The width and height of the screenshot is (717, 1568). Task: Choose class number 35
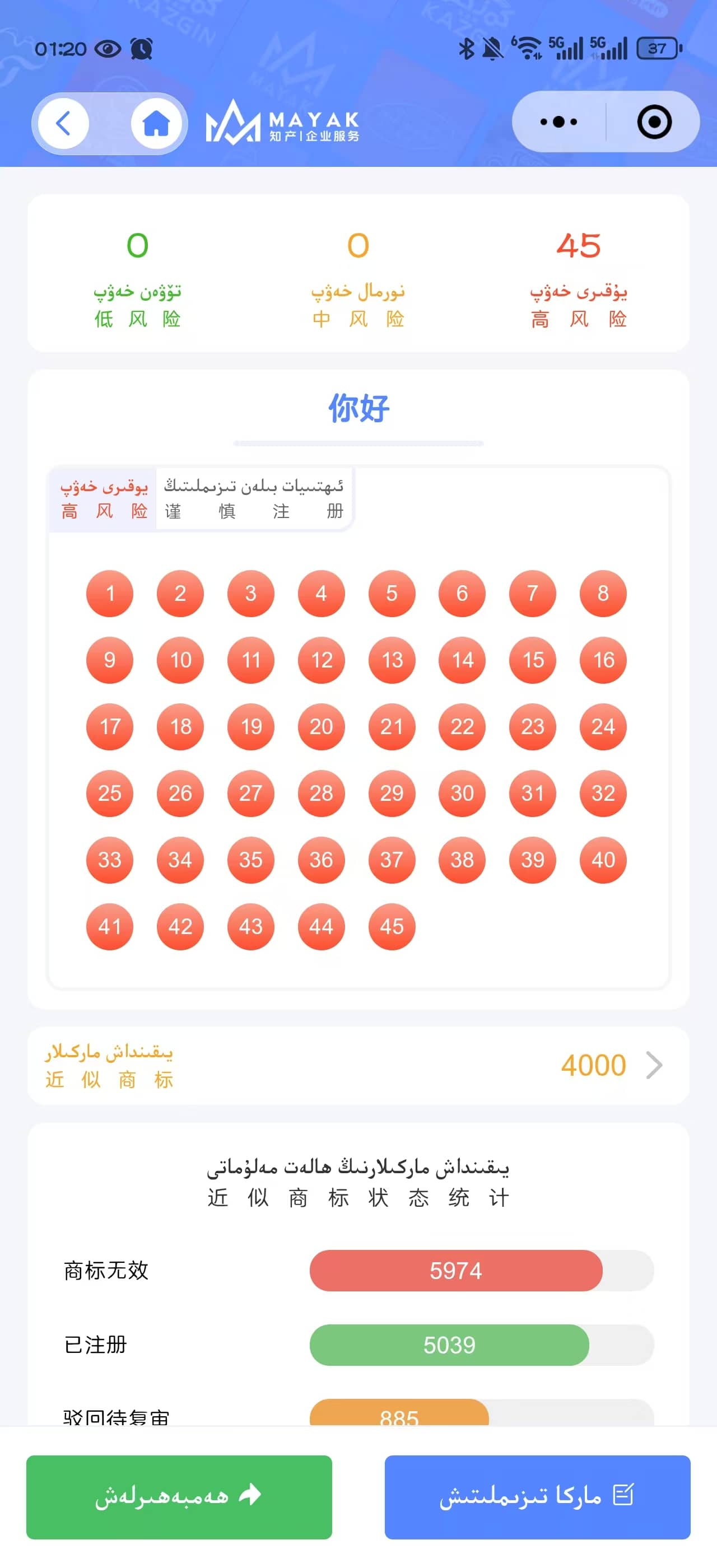click(251, 860)
